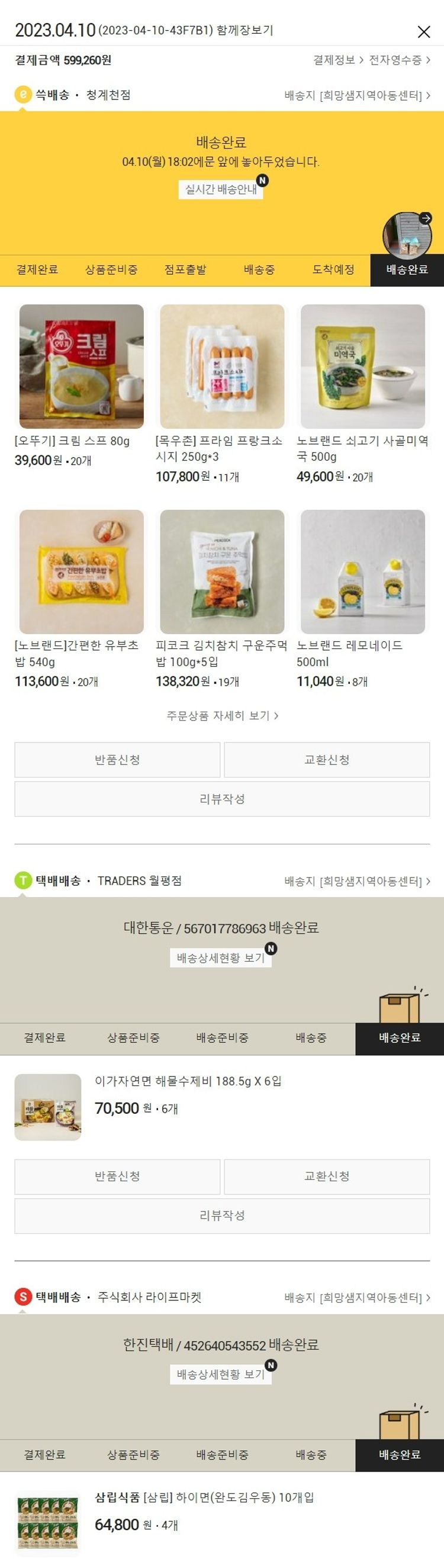The height and width of the screenshot is (1568, 444).
Task: Open 노브랜드 간편한 유부초밥 product
Action: click(x=82, y=571)
